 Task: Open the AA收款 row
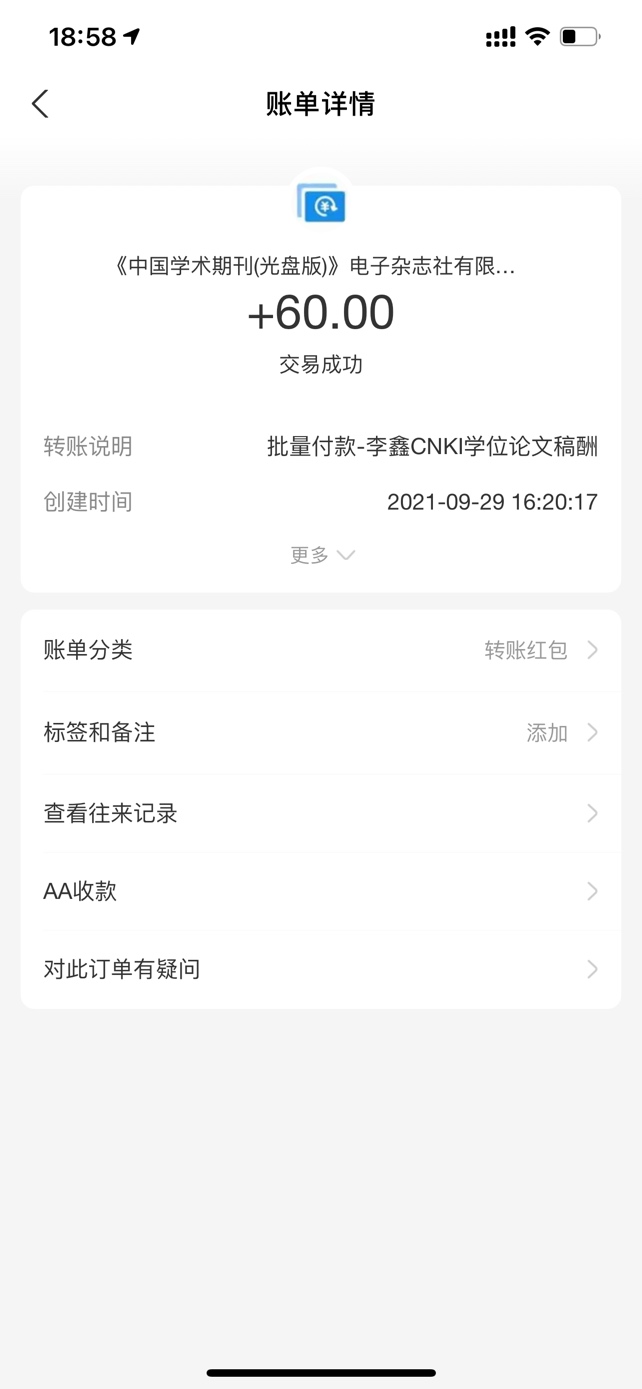pyautogui.click(x=321, y=891)
